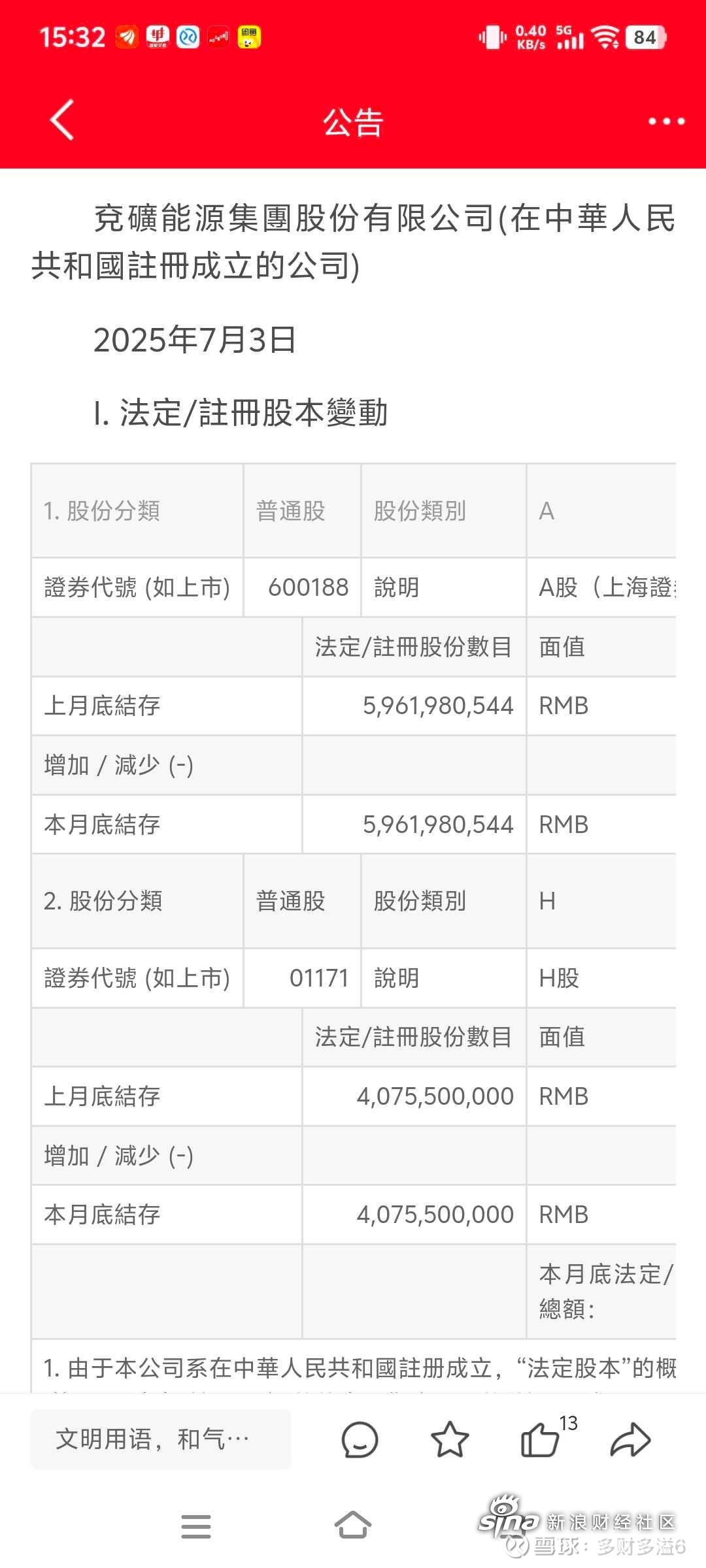Screen dimensions: 706x1568
Task: Tap the comment input field 文明用语
Action: tap(161, 1439)
